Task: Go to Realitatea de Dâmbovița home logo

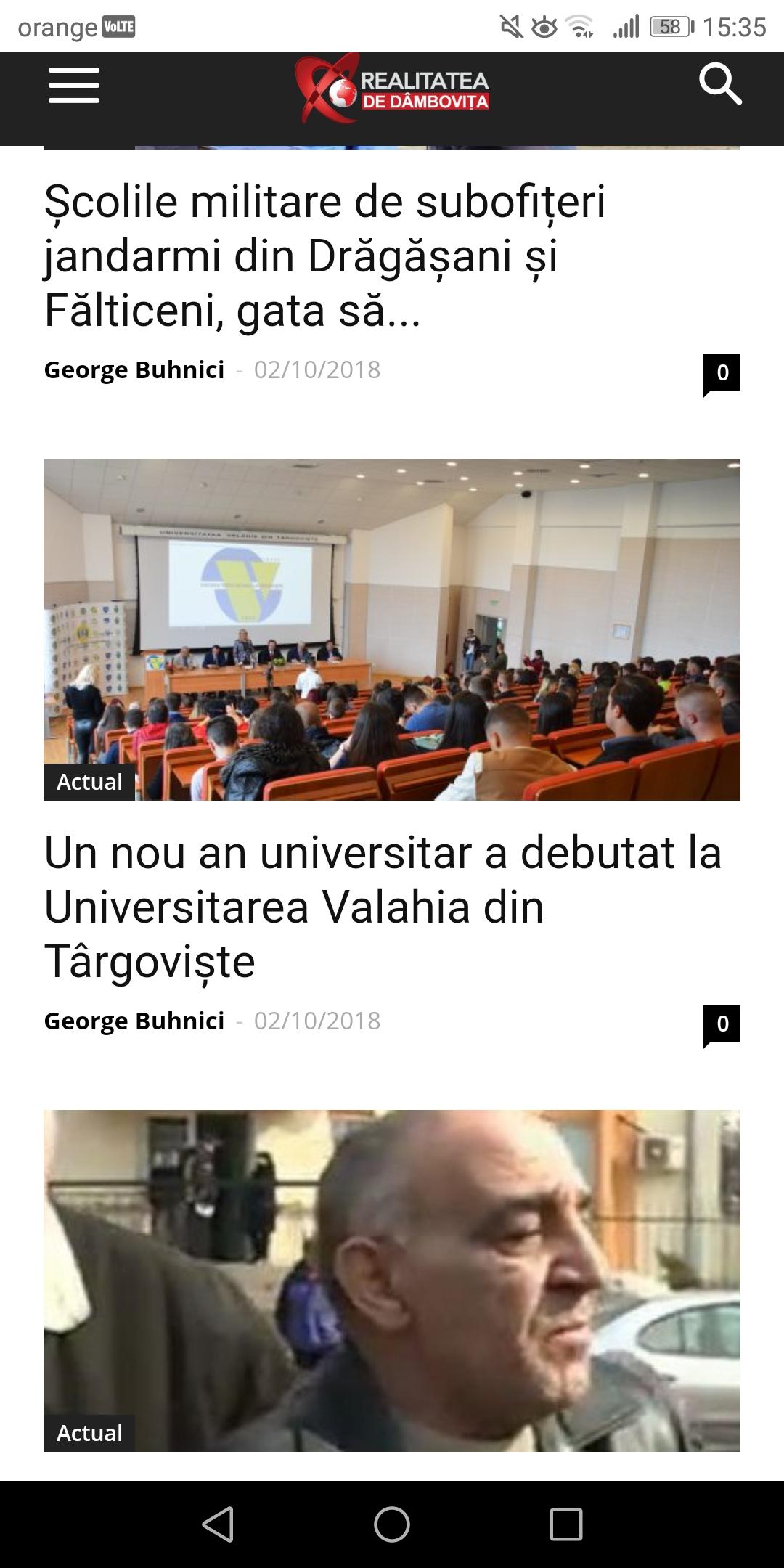Action: point(392,87)
